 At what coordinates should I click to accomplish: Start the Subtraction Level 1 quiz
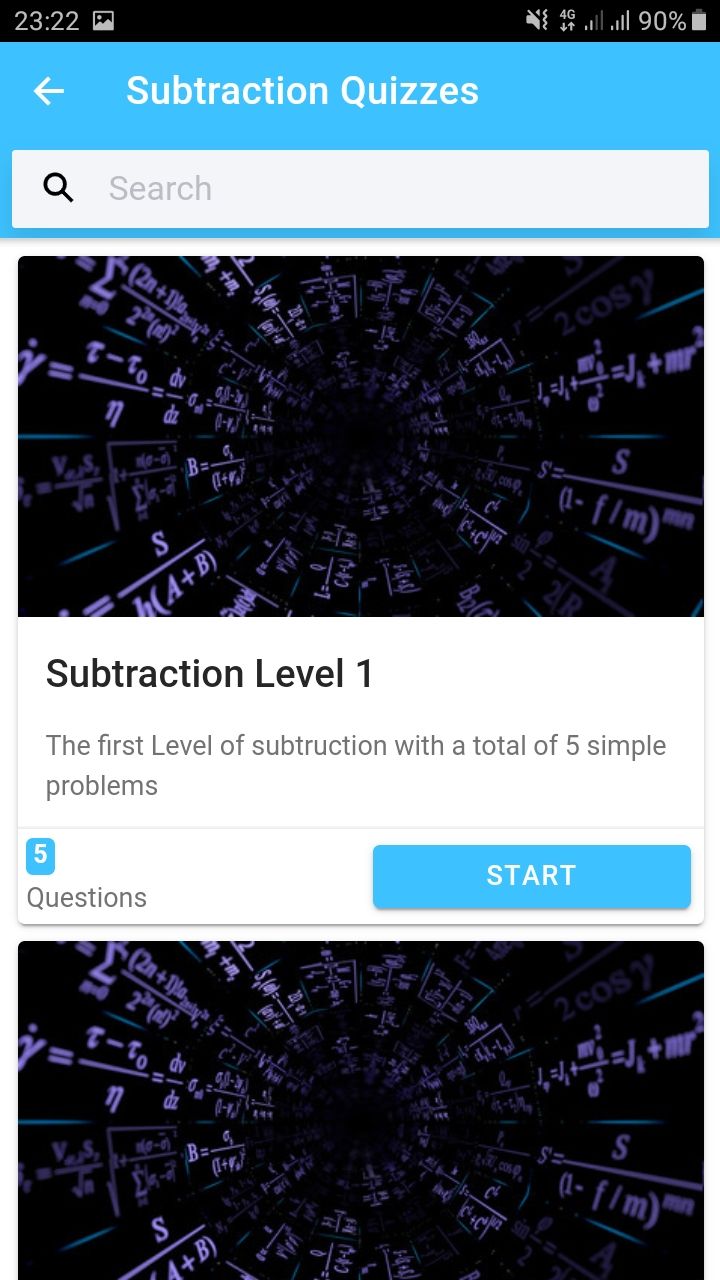click(x=531, y=876)
